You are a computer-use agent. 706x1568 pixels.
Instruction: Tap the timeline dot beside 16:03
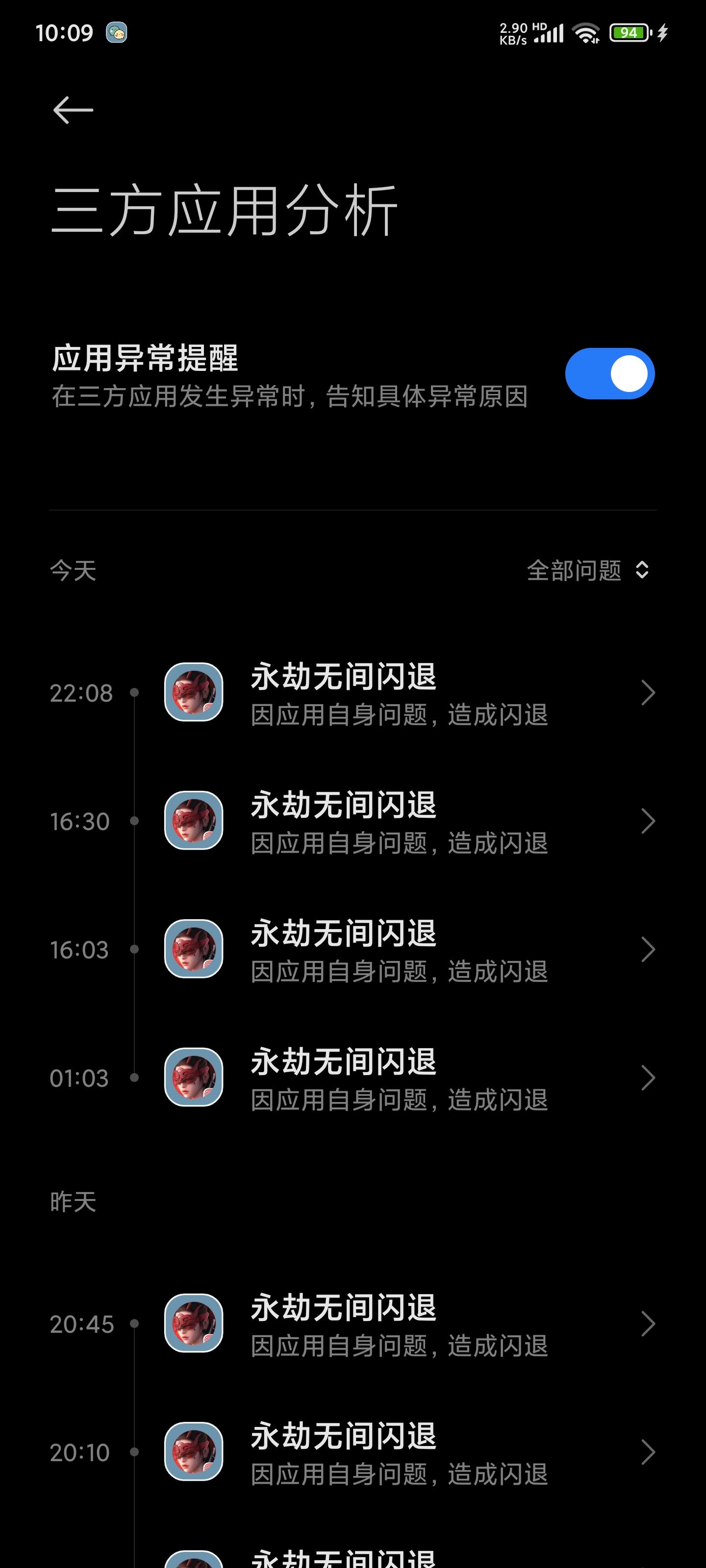[135, 949]
